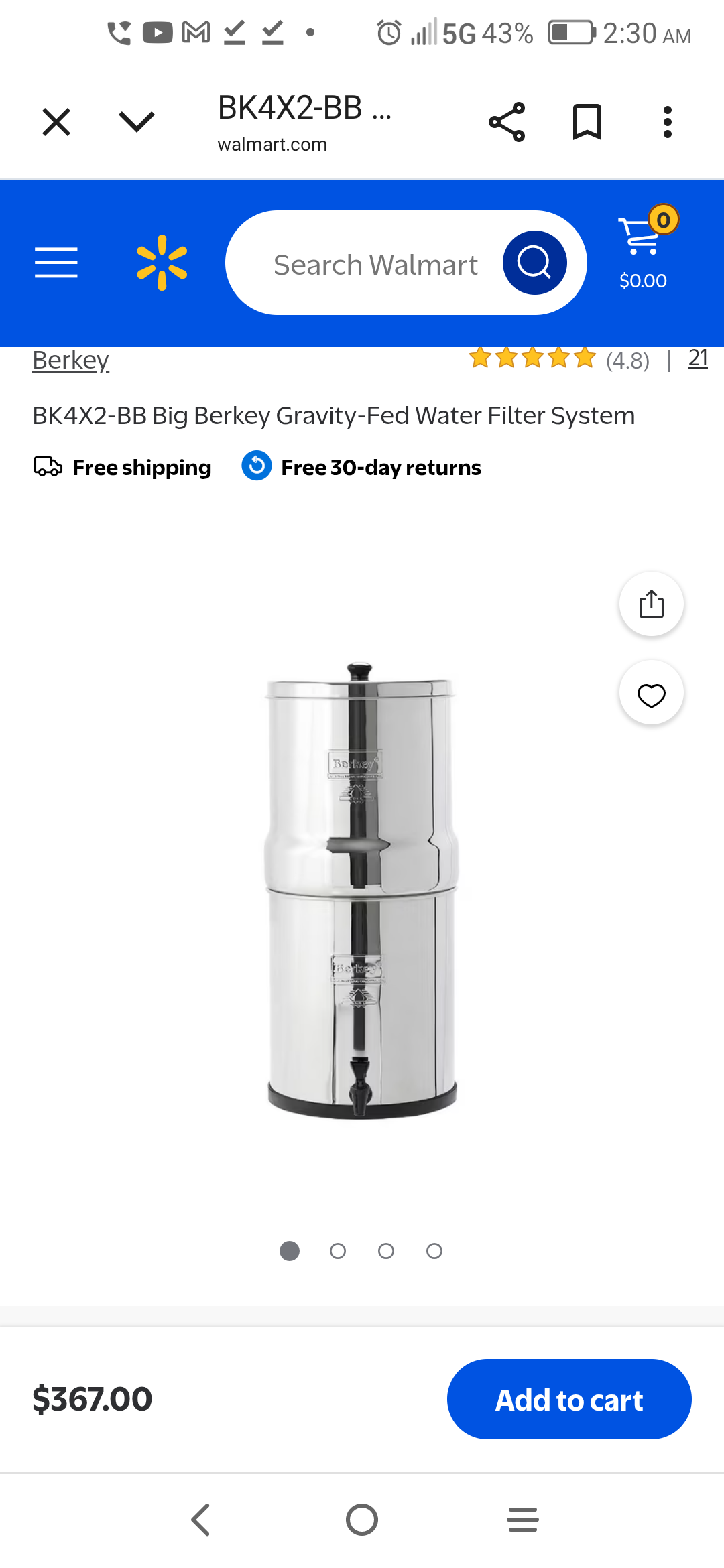Open the Big Berkey product image
Image resolution: width=724 pixels, height=1568 pixels.
[361, 891]
